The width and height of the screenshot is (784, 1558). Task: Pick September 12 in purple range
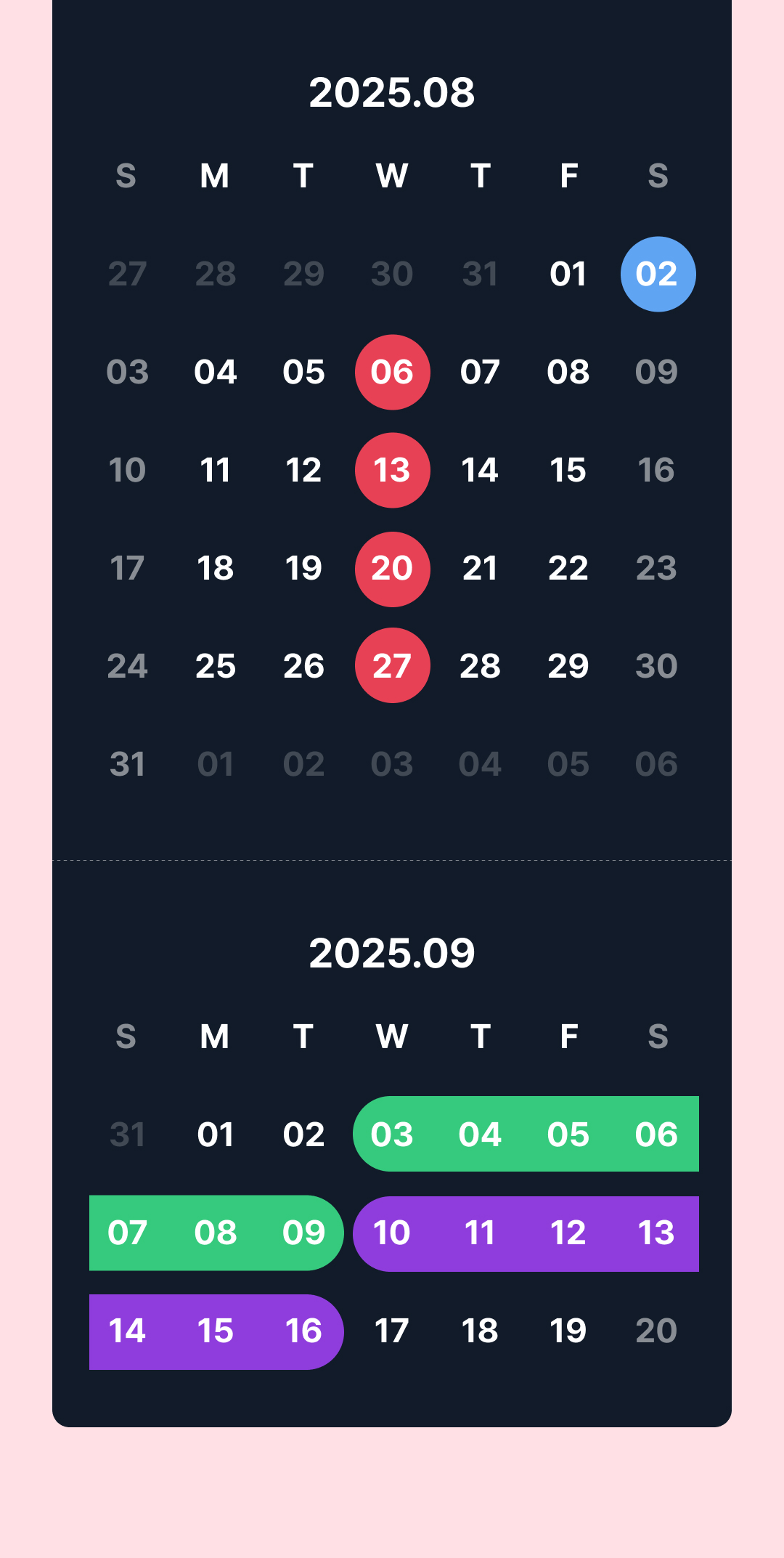(x=568, y=1233)
